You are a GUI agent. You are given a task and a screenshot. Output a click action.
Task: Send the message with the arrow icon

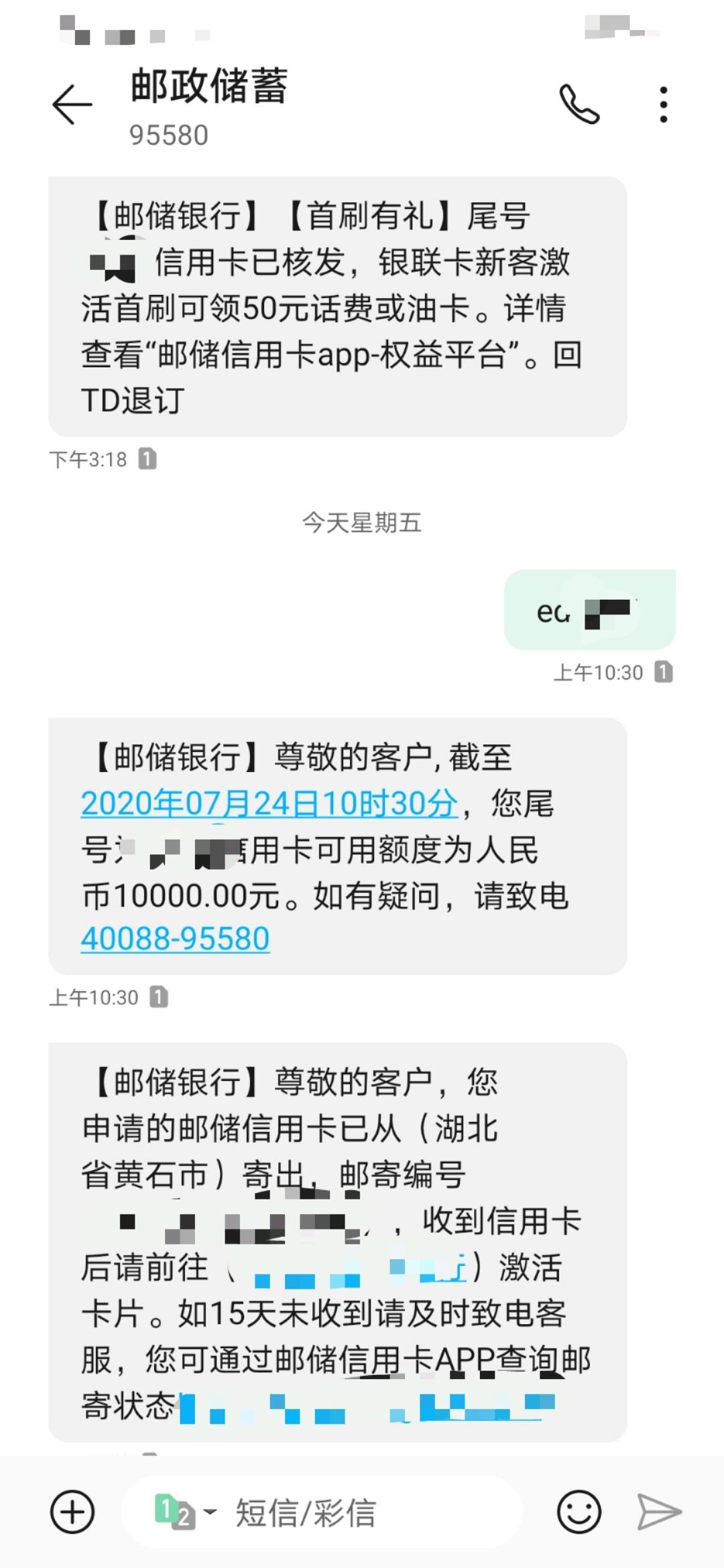[659, 1512]
